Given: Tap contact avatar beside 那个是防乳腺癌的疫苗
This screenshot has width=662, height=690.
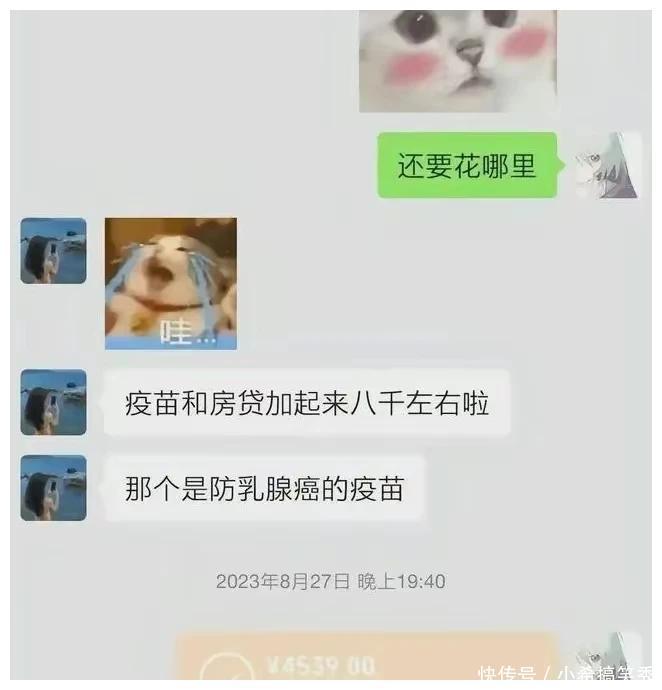Looking at the screenshot, I should coord(53,488).
